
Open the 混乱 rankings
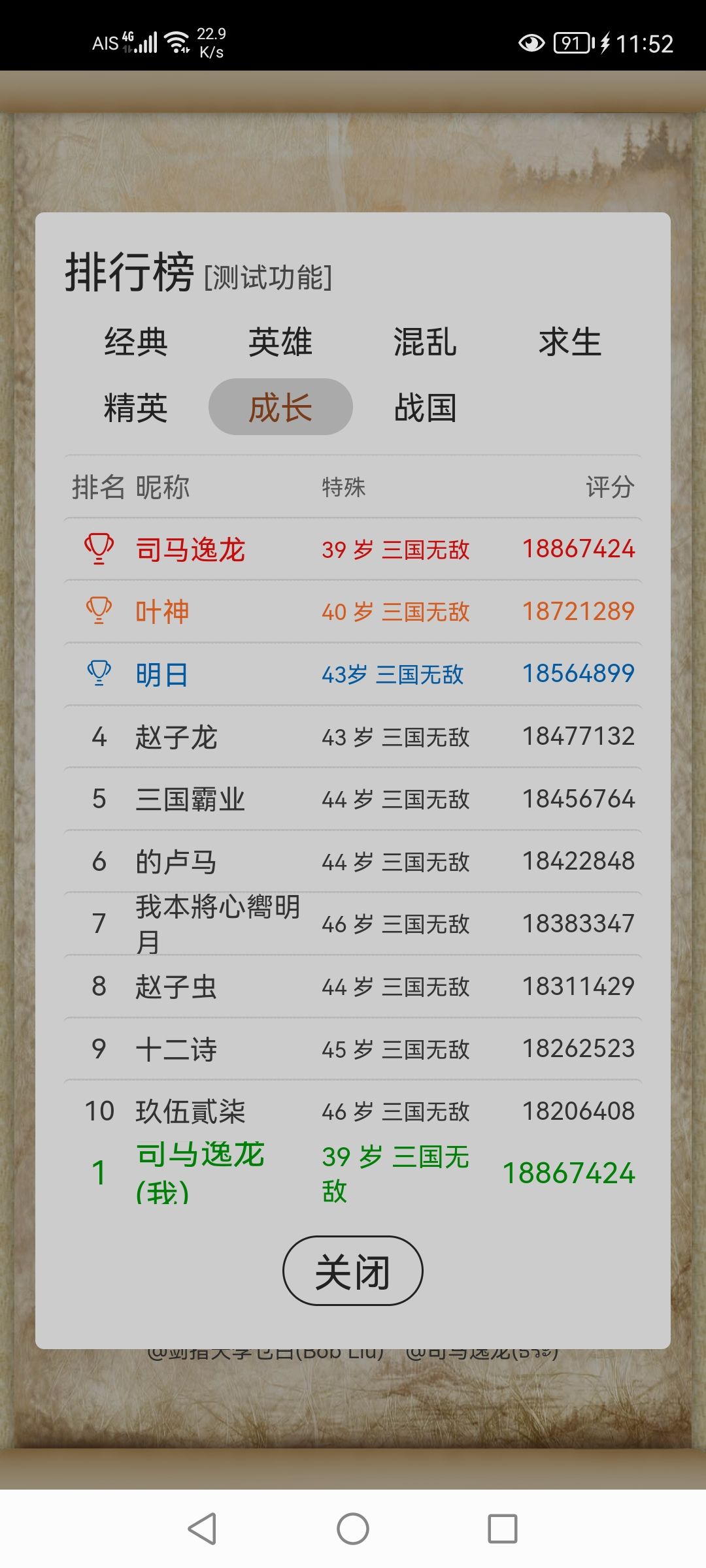pos(426,342)
